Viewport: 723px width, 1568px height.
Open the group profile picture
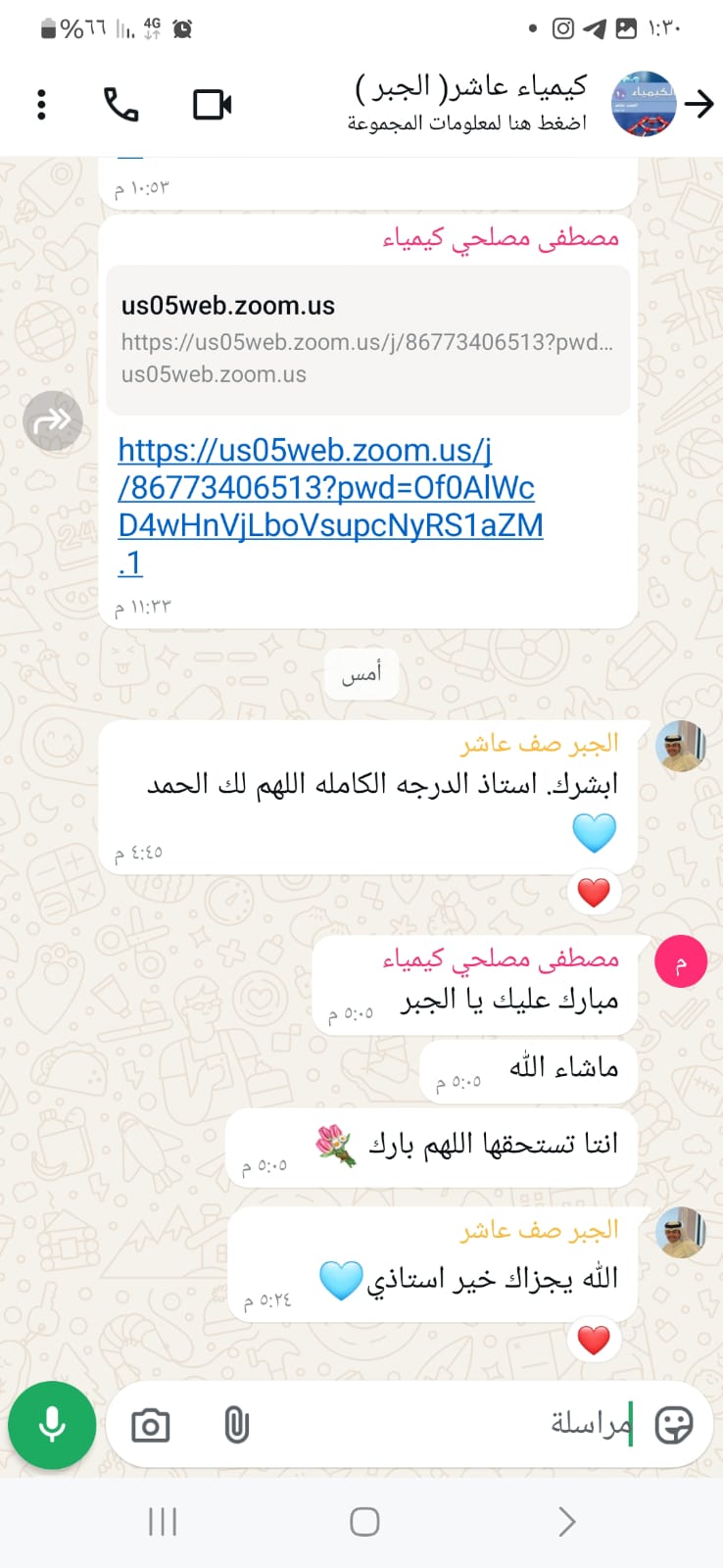(x=643, y=104)
